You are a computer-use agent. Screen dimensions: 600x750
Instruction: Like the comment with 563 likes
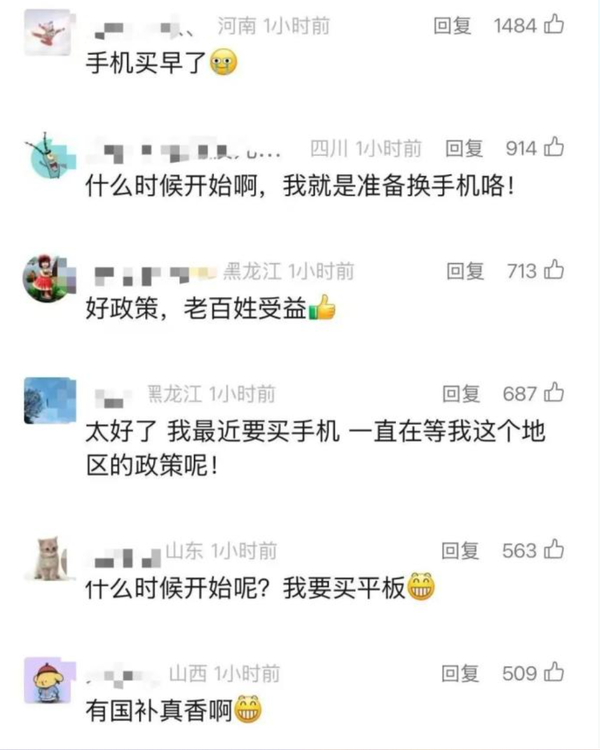click(554, 551)
